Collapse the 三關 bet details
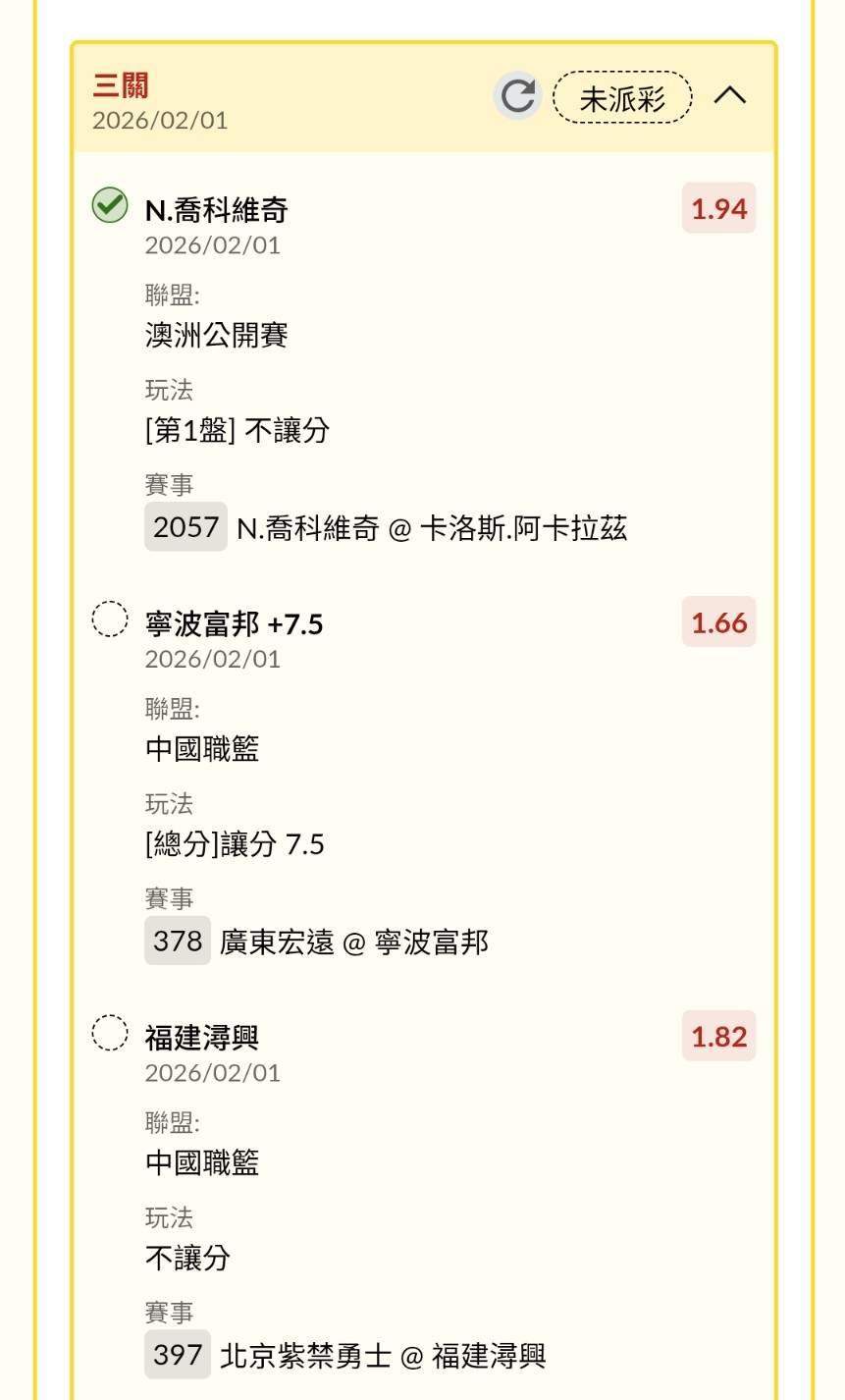This screenshot has height=1400, width=845. (x=729, y=96)
